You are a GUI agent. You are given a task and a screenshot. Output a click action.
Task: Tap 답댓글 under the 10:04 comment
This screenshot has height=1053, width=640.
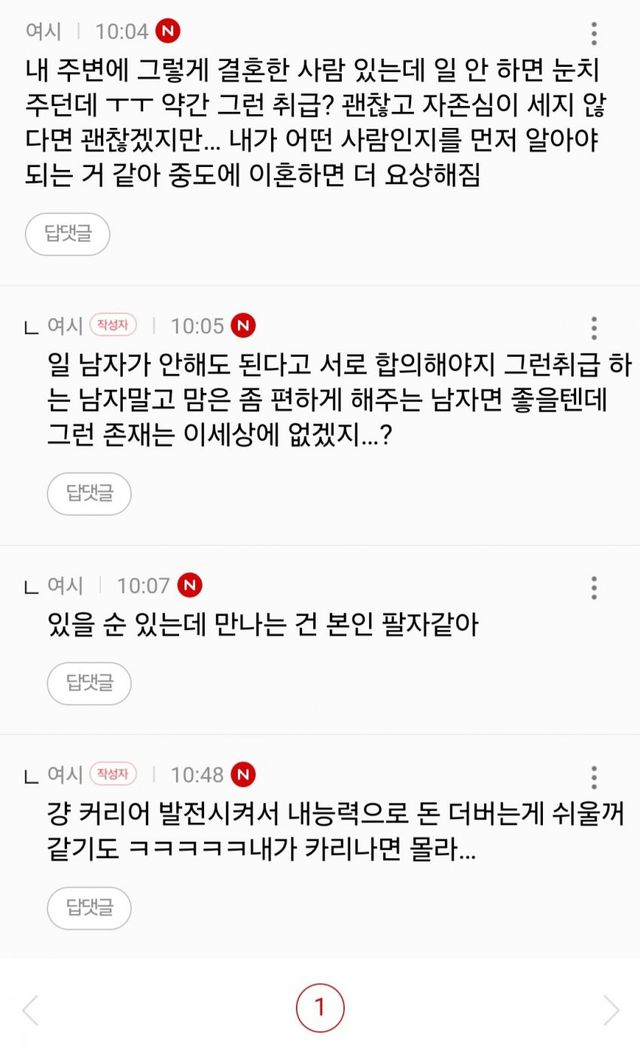tap(67, 234)
